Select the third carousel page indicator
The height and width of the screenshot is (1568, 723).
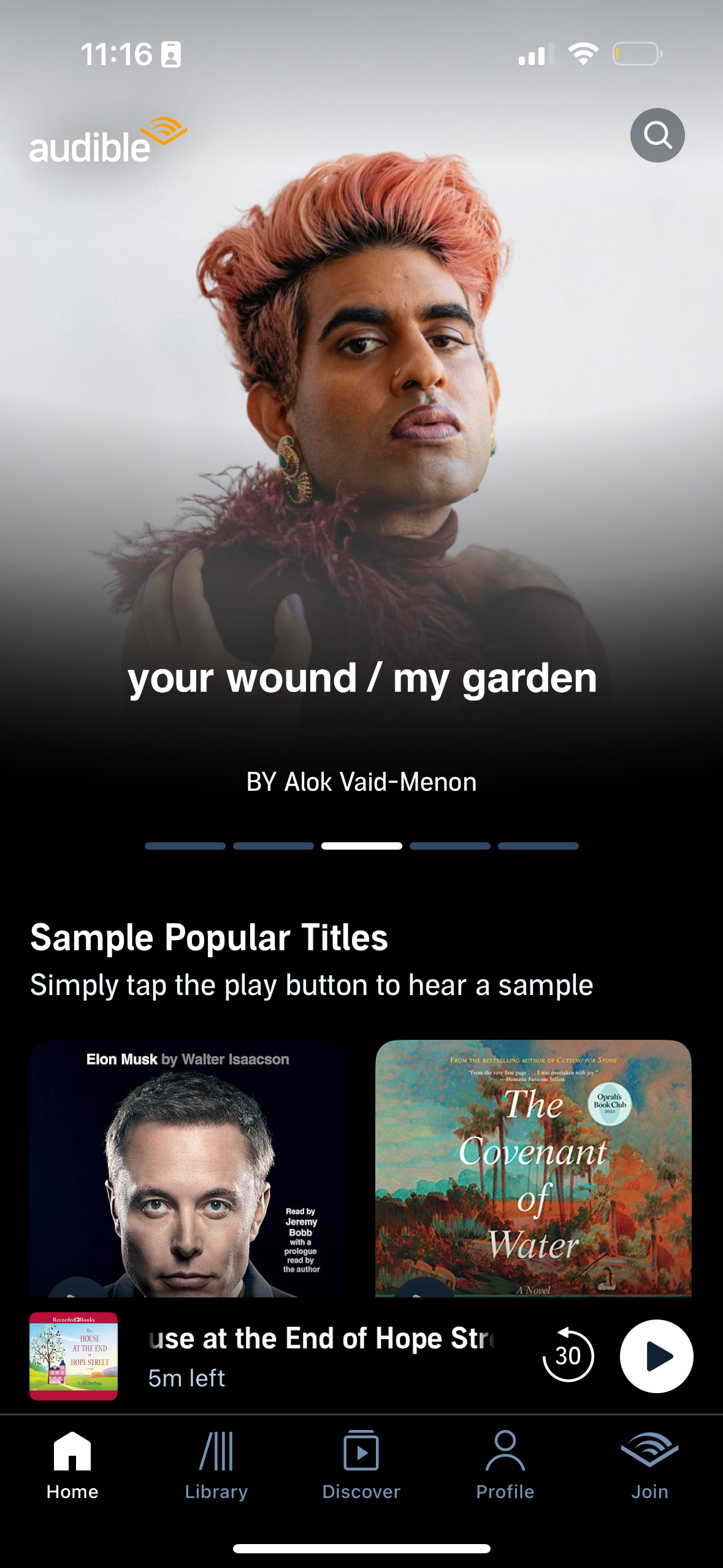click(x=361, y=845)
